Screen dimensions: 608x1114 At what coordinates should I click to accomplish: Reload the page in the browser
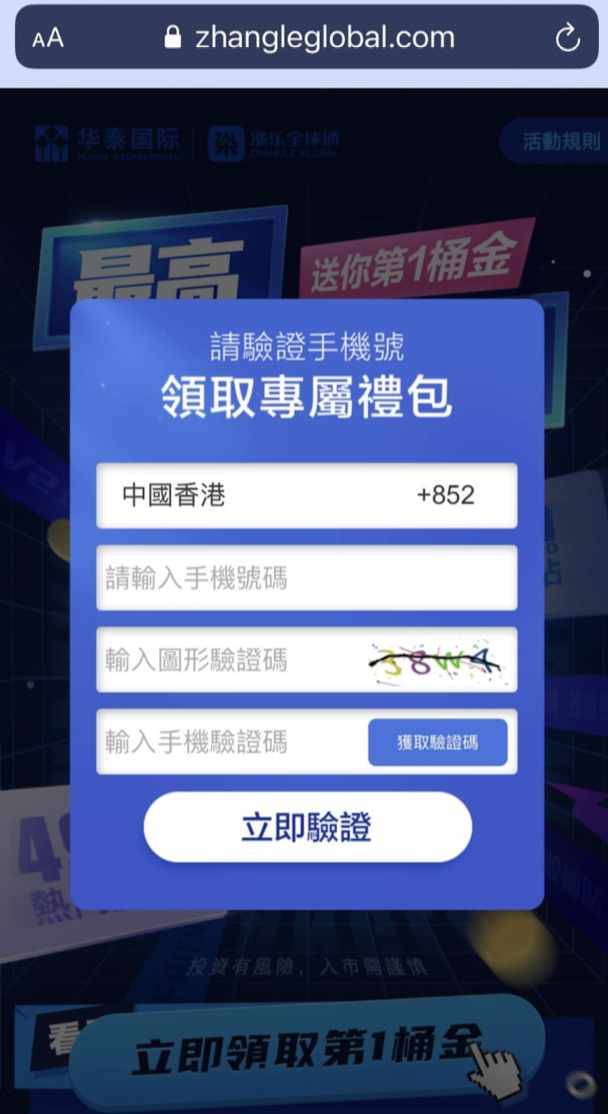click(x=567, y=38)
